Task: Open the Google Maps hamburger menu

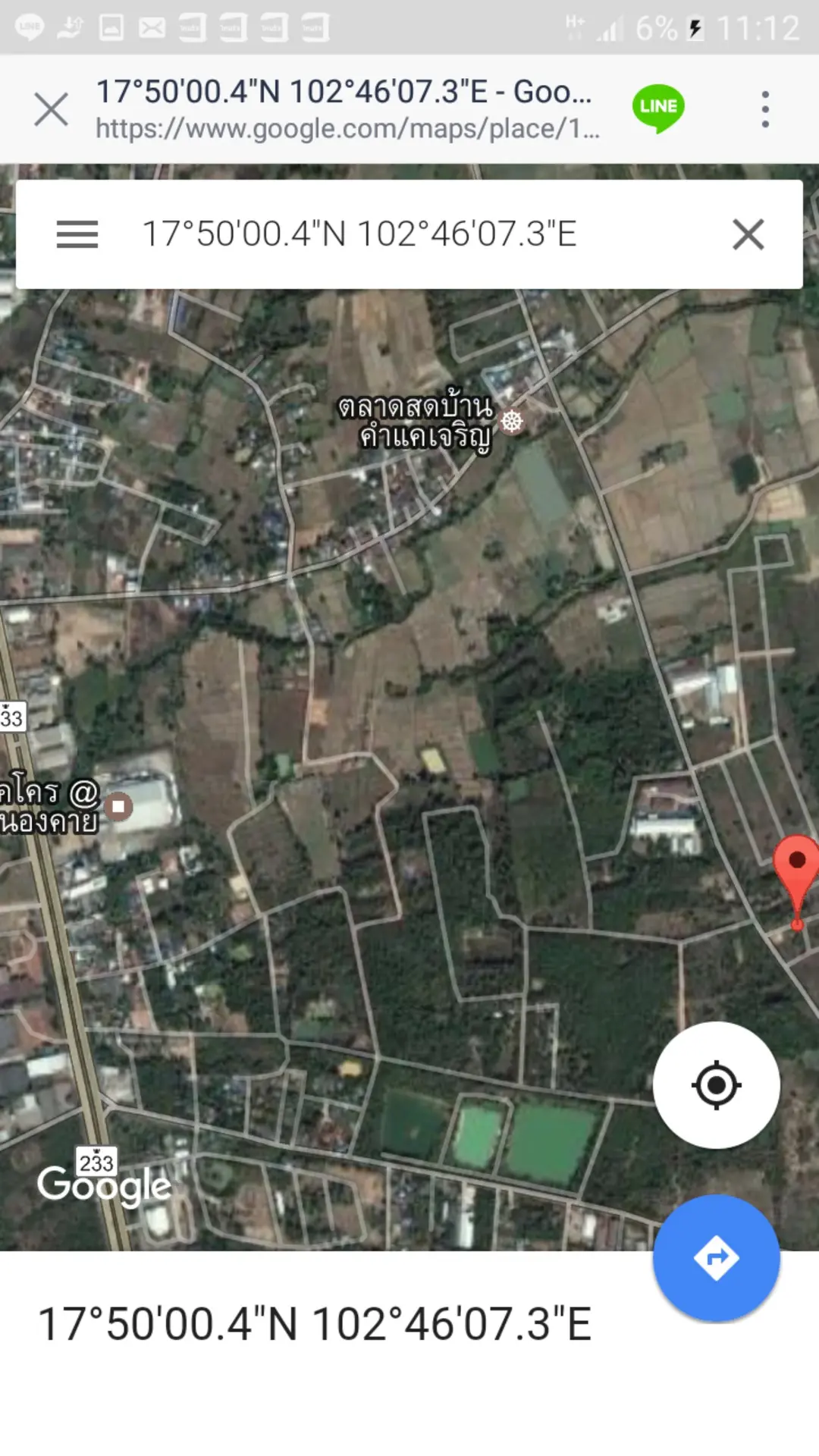Action: pyautogui.click(x=77, y=234)
